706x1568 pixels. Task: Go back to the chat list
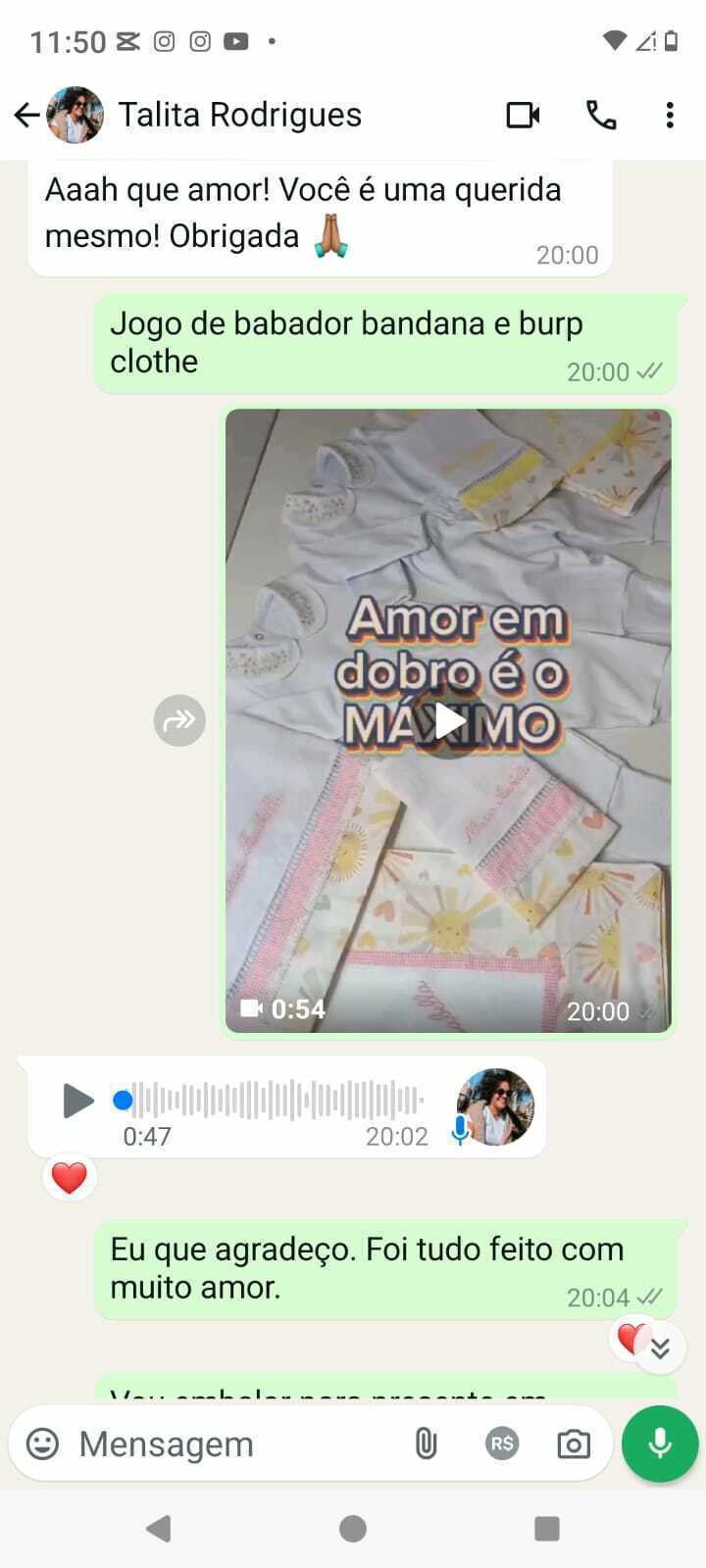[x=26, y=116]
